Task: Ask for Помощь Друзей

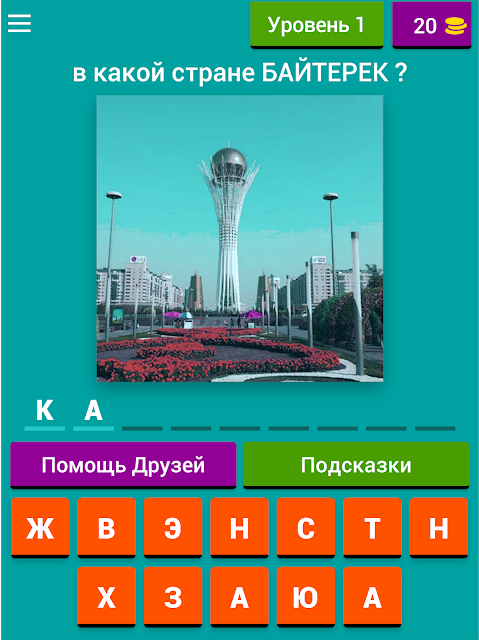Action: (123, 465)
